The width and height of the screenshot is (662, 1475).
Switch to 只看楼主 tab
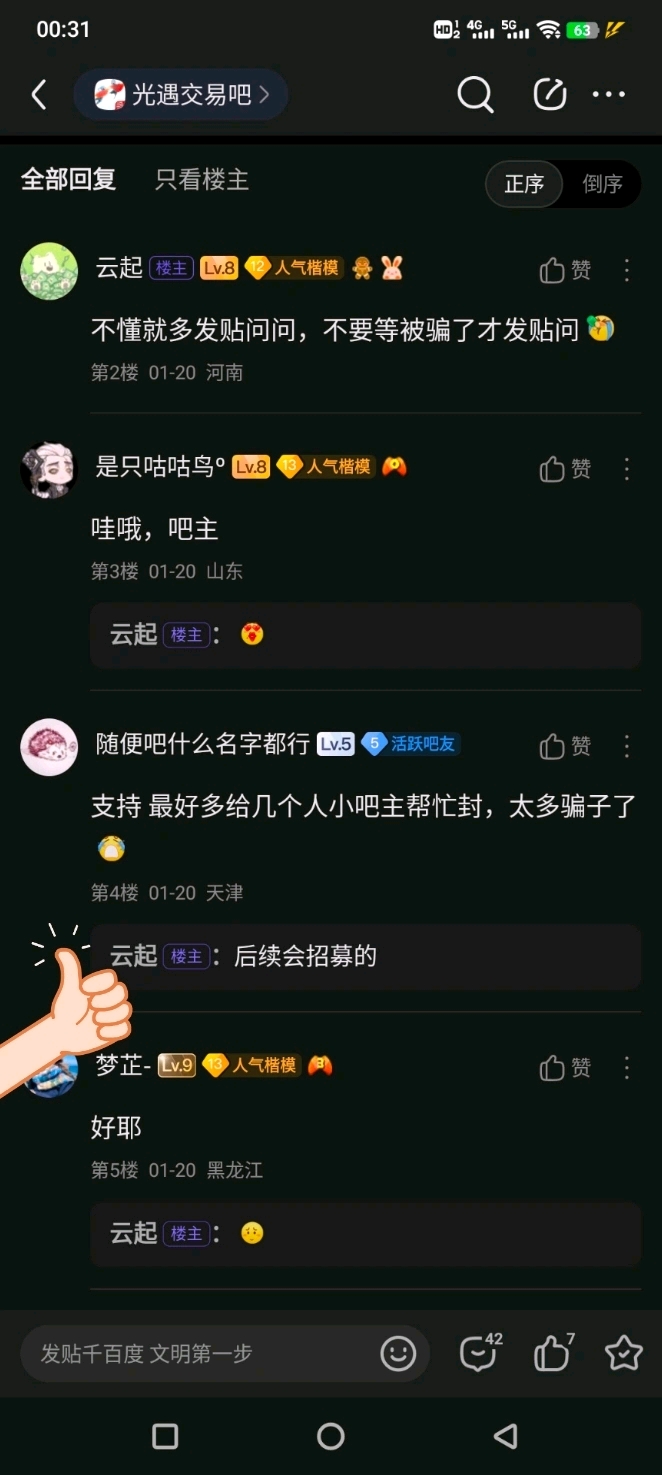pos(201,180)
